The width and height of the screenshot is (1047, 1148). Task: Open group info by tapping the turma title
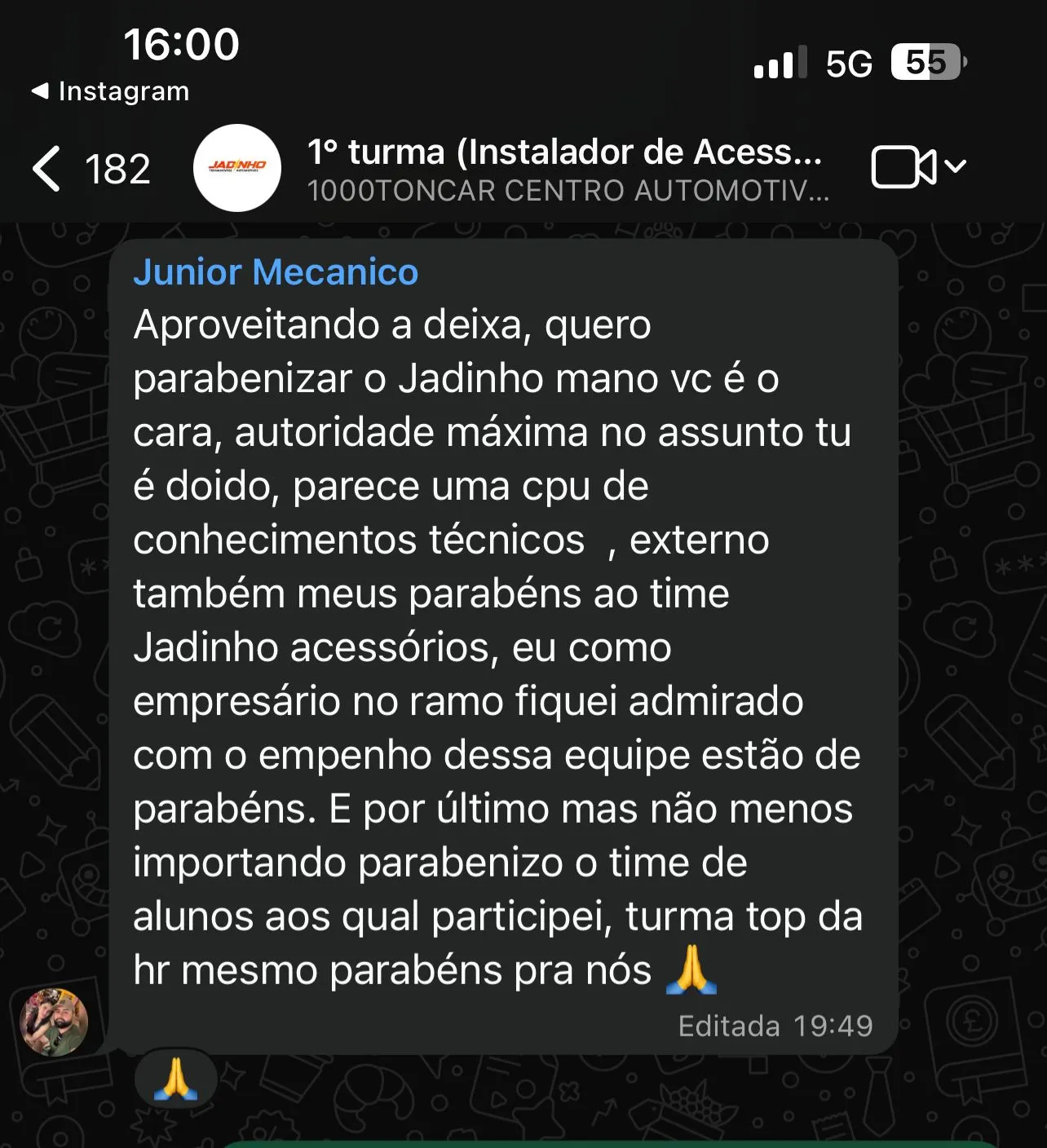coord(565,152)
